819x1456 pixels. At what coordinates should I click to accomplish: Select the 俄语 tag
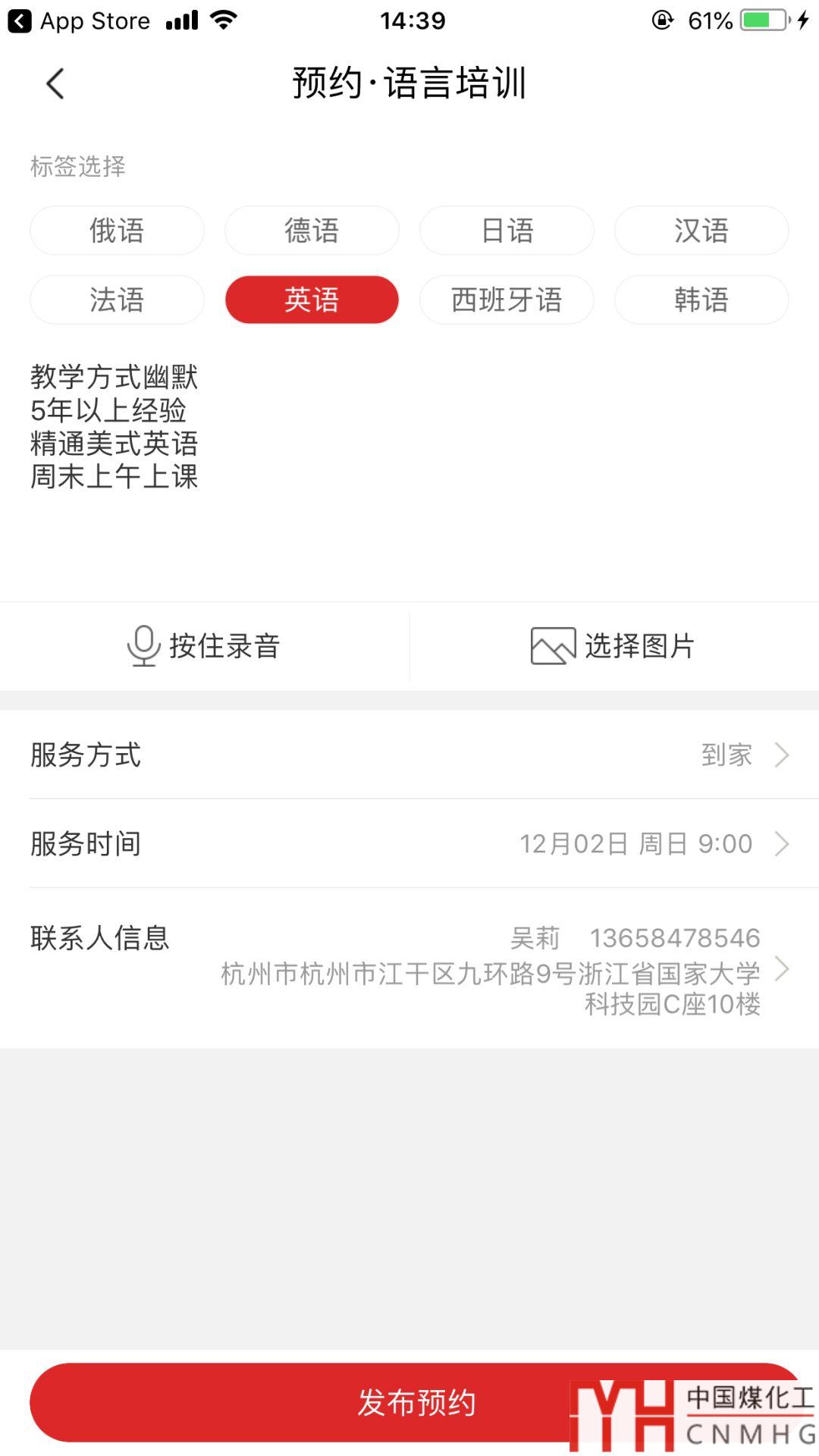(117, 231)
